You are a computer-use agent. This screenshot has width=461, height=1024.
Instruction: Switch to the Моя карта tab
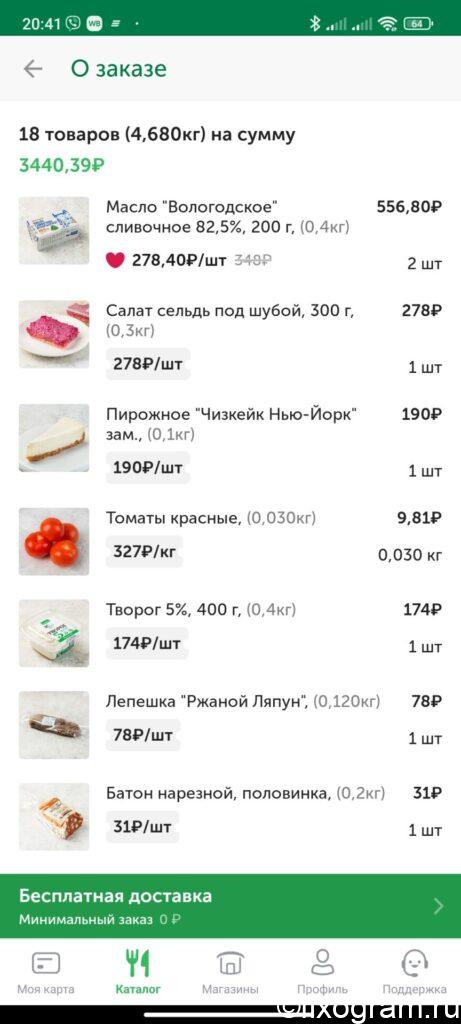[x=46, y=972]
